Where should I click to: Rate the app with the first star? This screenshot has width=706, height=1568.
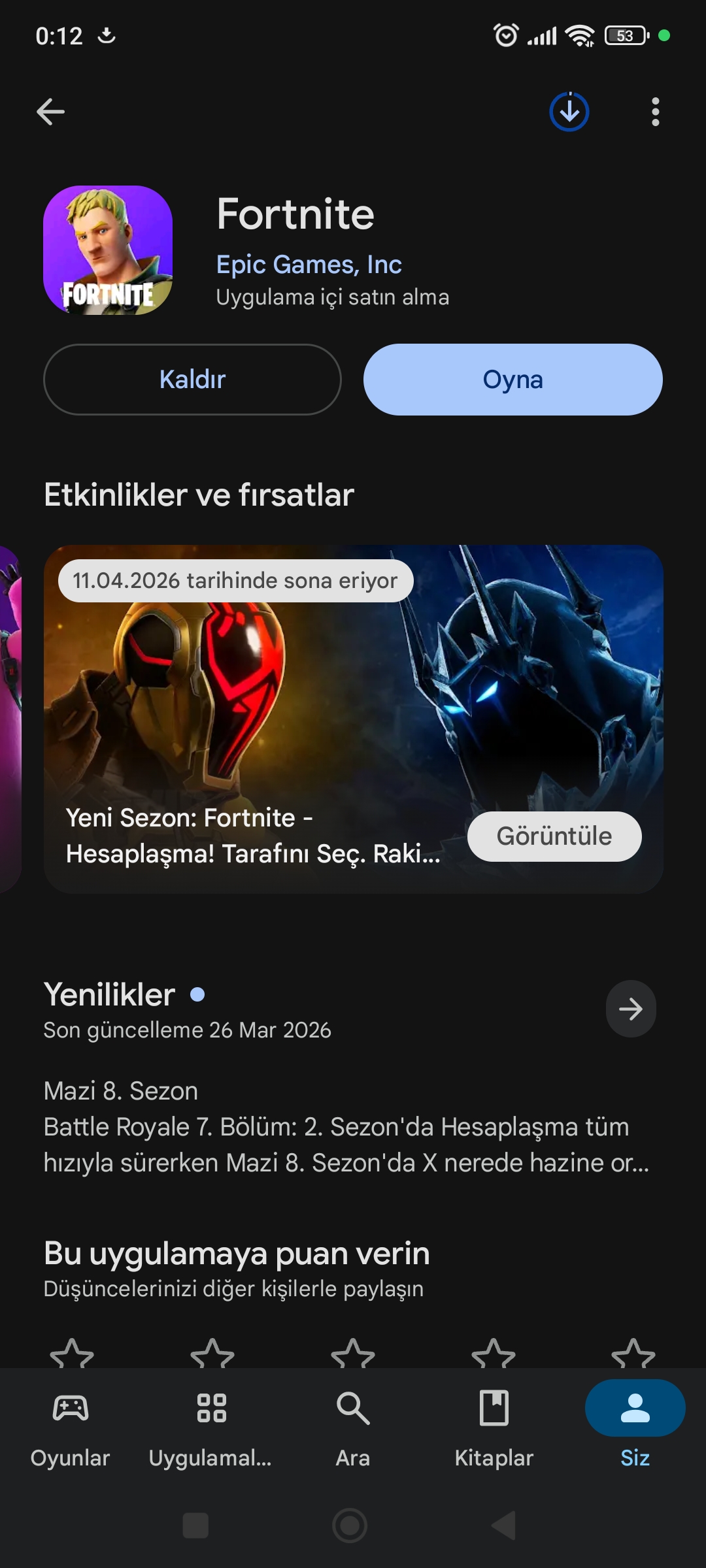point(72,1355)
